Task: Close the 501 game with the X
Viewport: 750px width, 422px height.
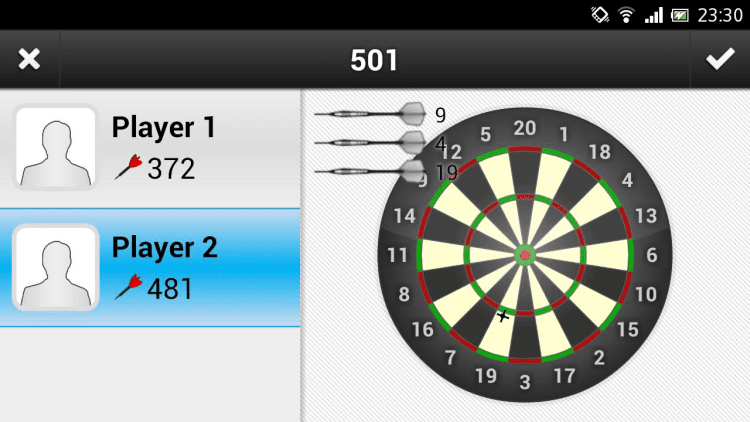Action: [29, 60]
